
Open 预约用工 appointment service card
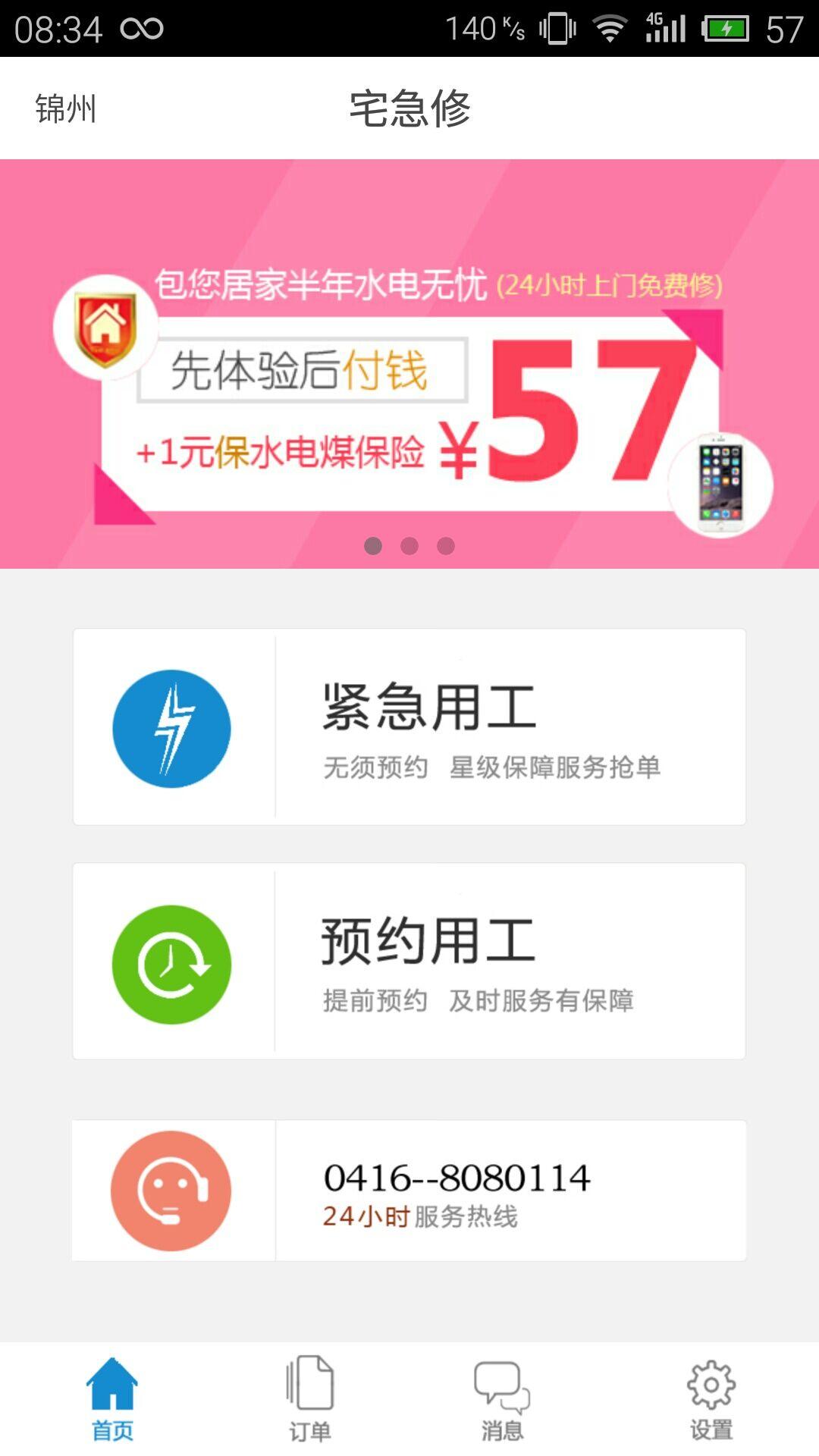[x=409, y=961]
